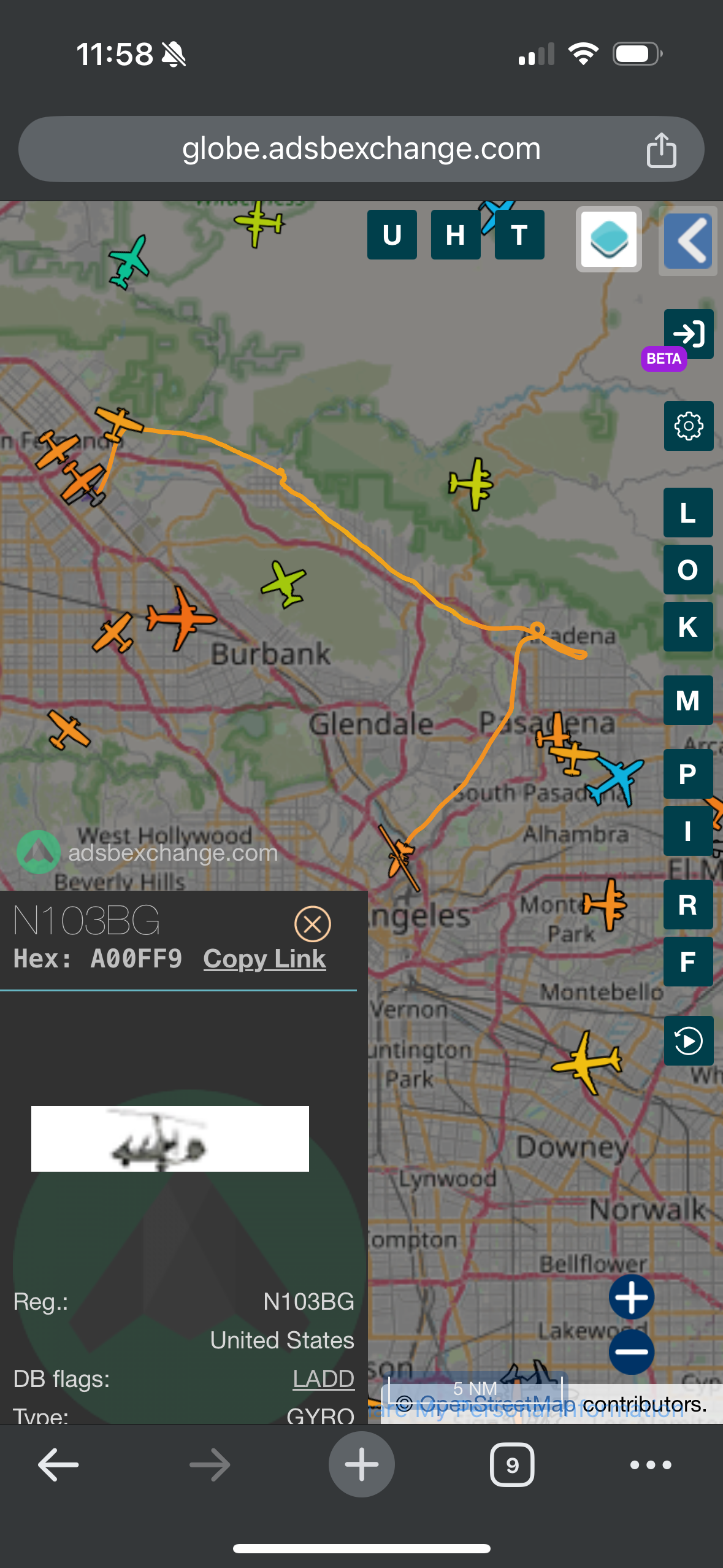Toggle the P button
This screenshot has height=1568, width=723.
coord(688,774)
